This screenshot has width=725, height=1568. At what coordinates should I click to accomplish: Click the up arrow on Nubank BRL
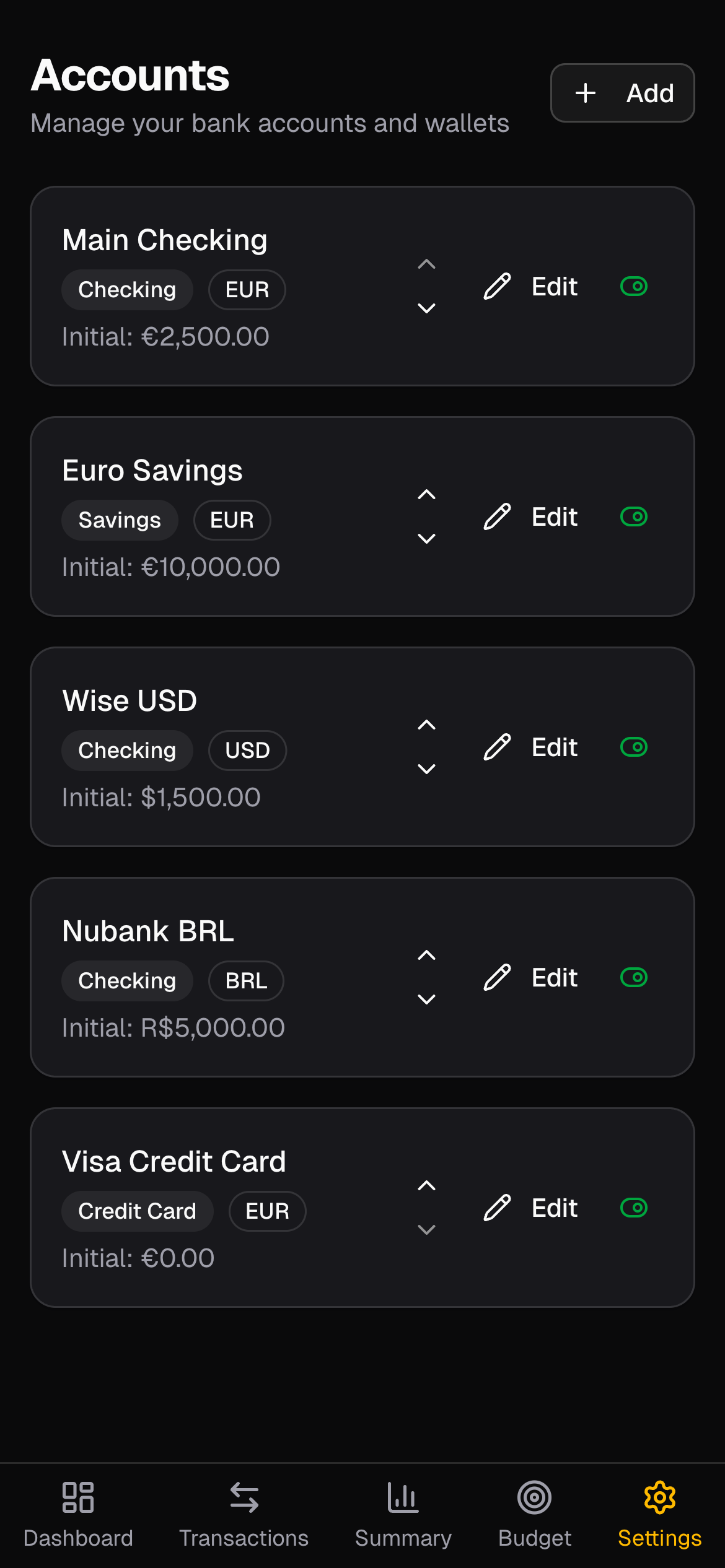pos(426,955)
